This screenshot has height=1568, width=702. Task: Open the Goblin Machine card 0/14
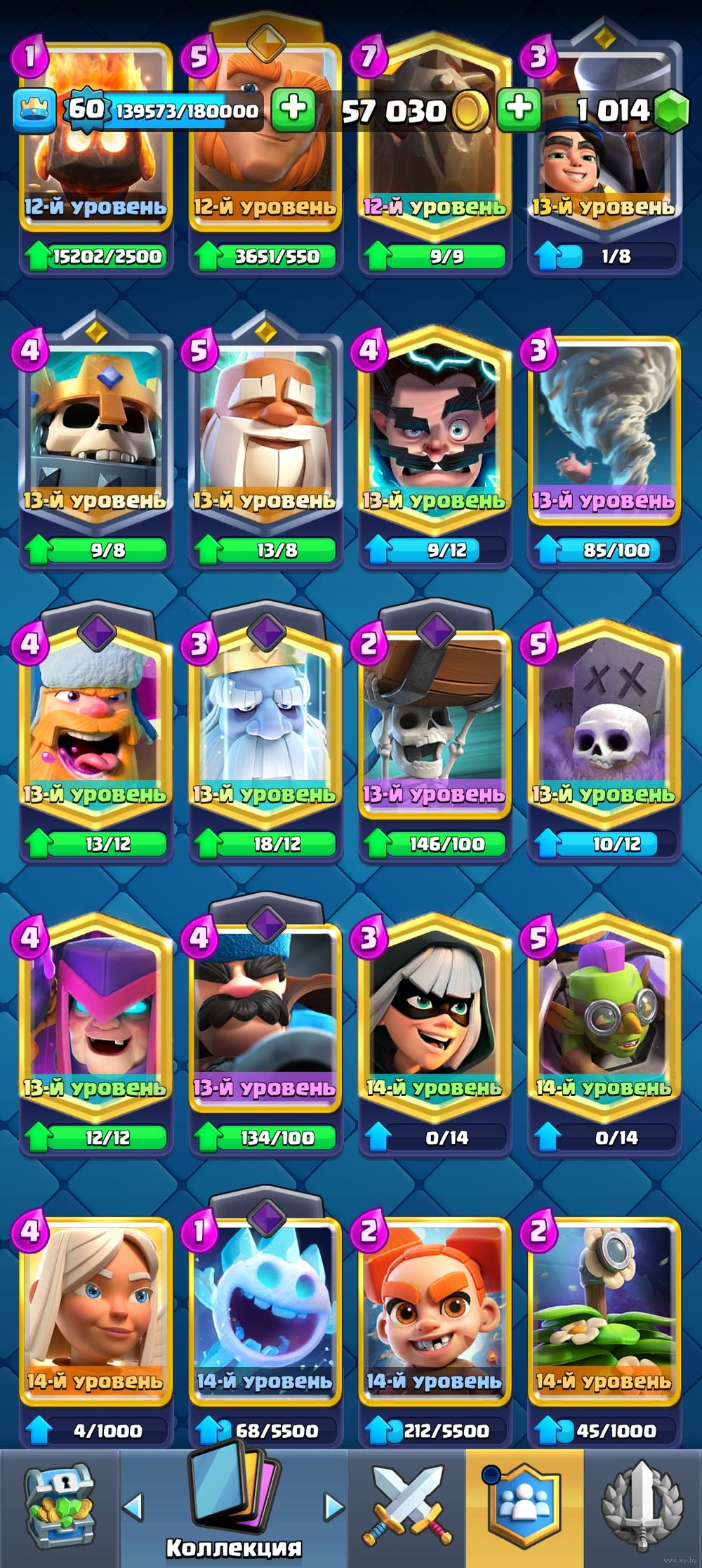coord(604,1018)
